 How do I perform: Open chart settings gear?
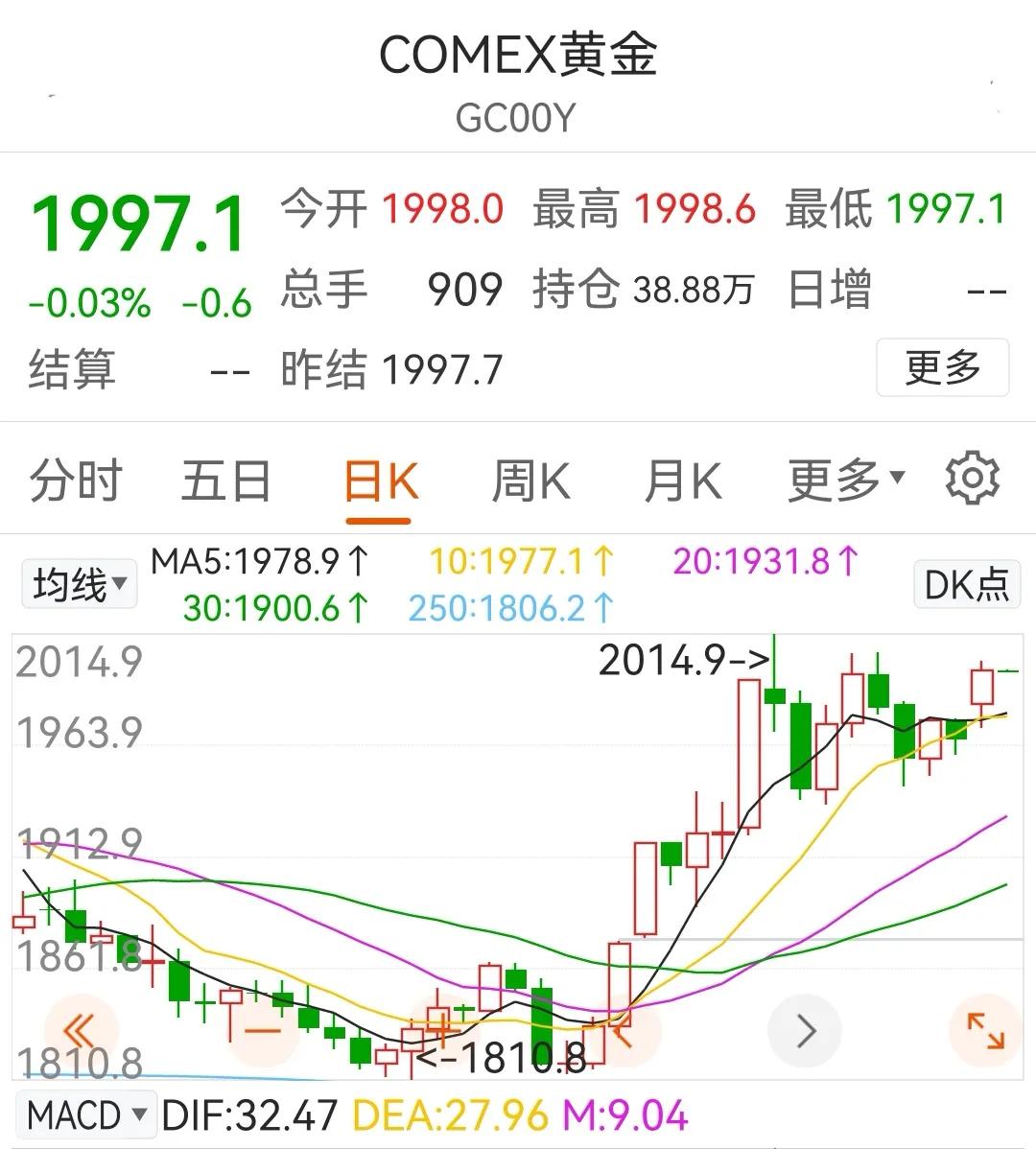tap(972, 479)
